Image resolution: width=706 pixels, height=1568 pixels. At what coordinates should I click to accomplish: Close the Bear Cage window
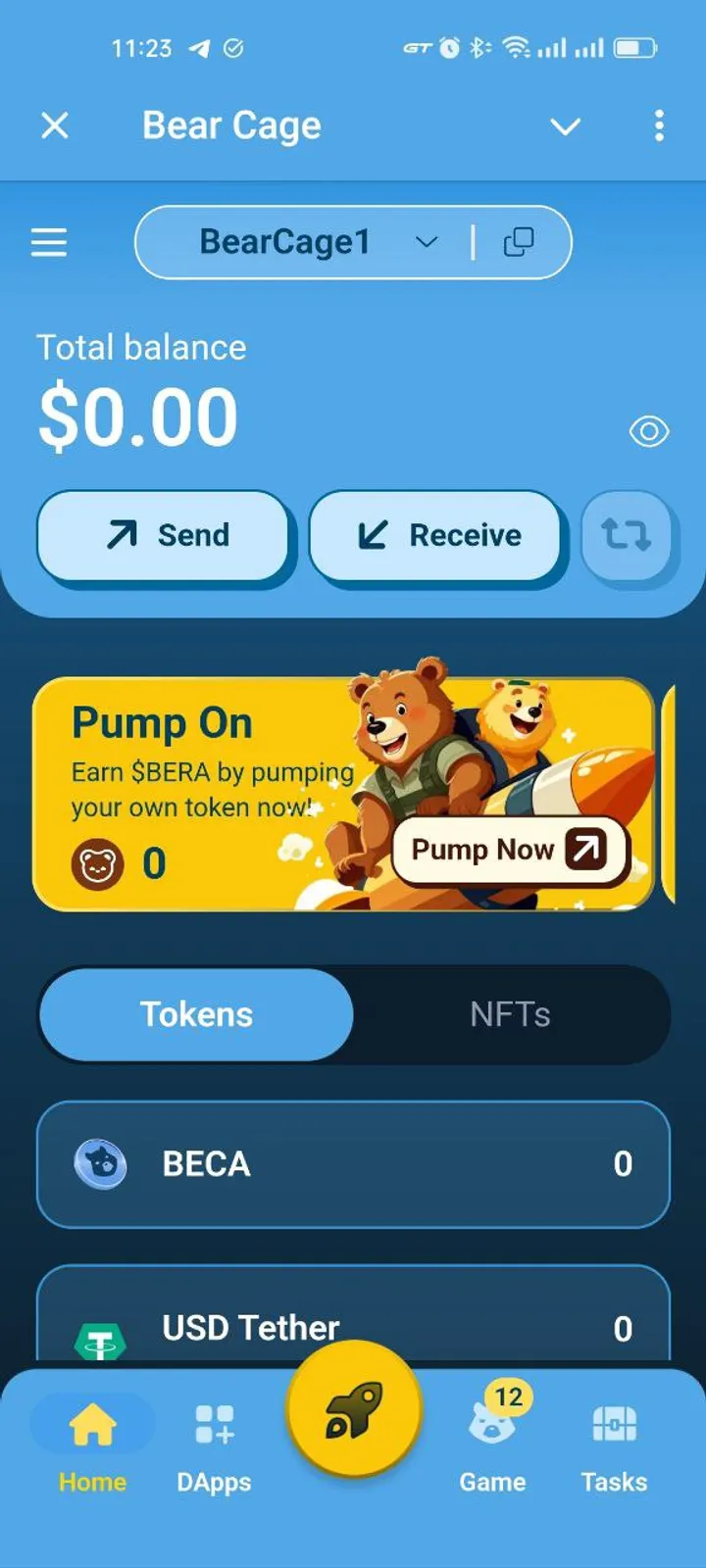56,125
